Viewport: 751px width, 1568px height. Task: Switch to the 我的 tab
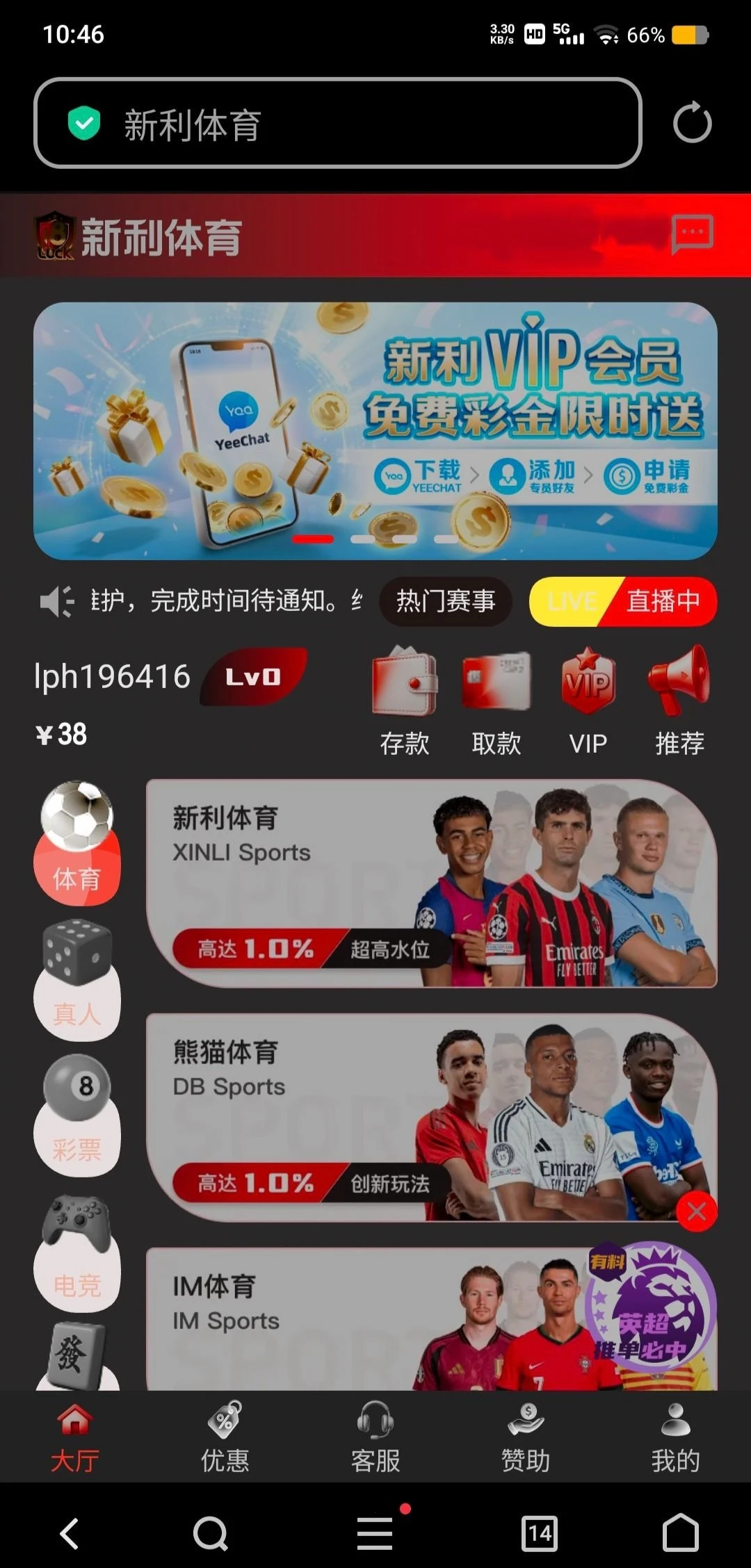click(675, 1437)
